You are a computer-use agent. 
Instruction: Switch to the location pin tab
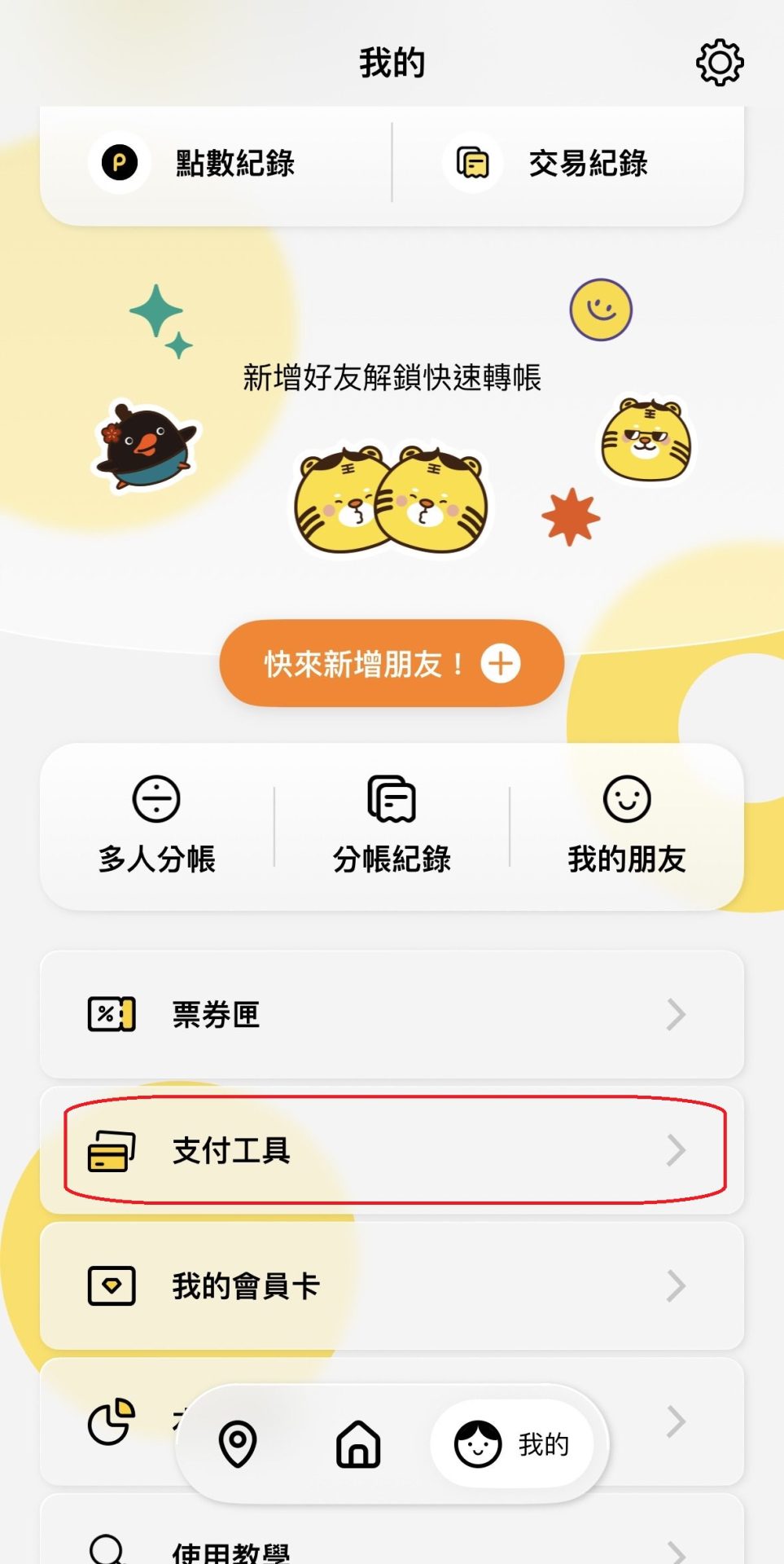point(238,1444)
